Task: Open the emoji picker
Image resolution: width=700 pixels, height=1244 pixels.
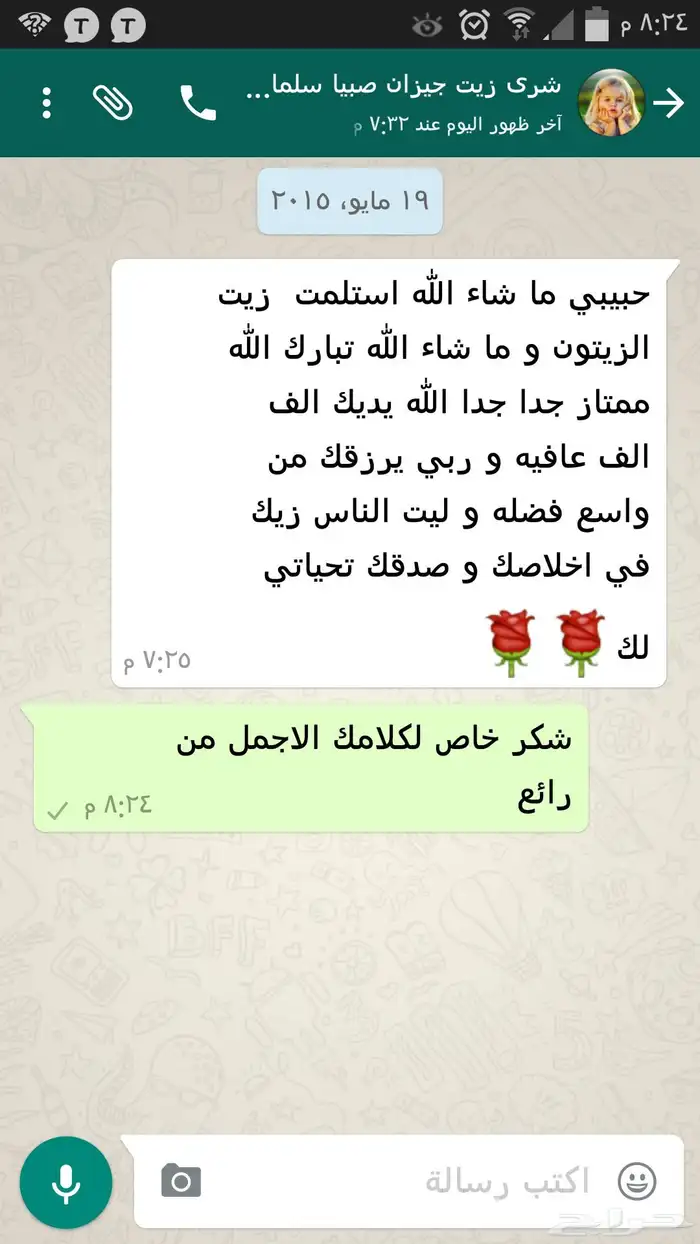Action: [x=637, y=1181]
